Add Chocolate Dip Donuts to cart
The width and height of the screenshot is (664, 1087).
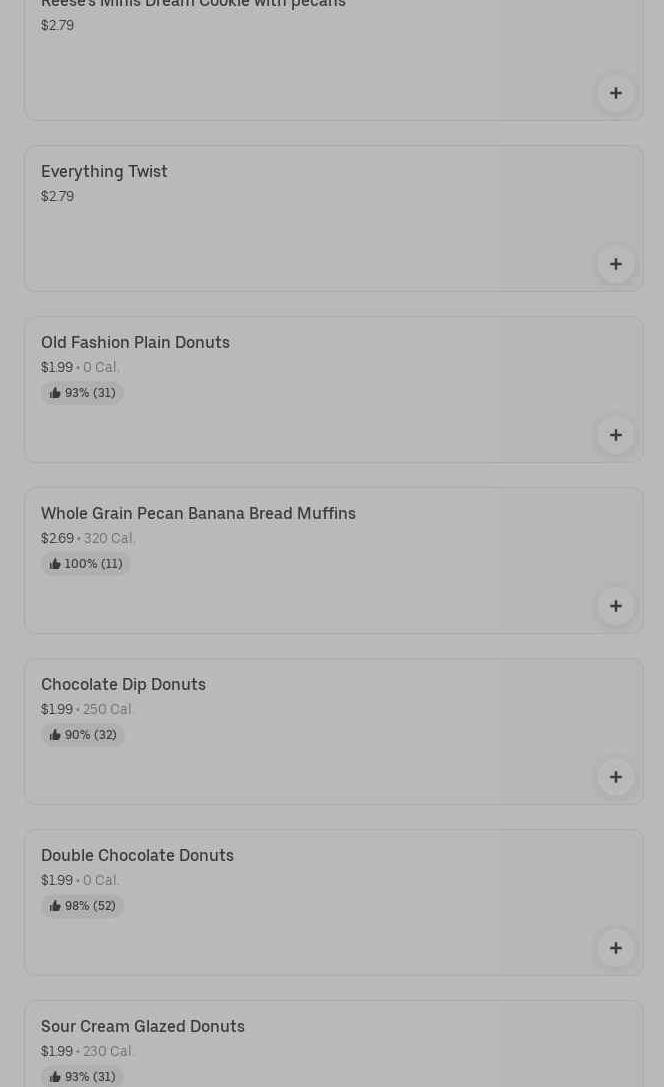tap(616, 777)
